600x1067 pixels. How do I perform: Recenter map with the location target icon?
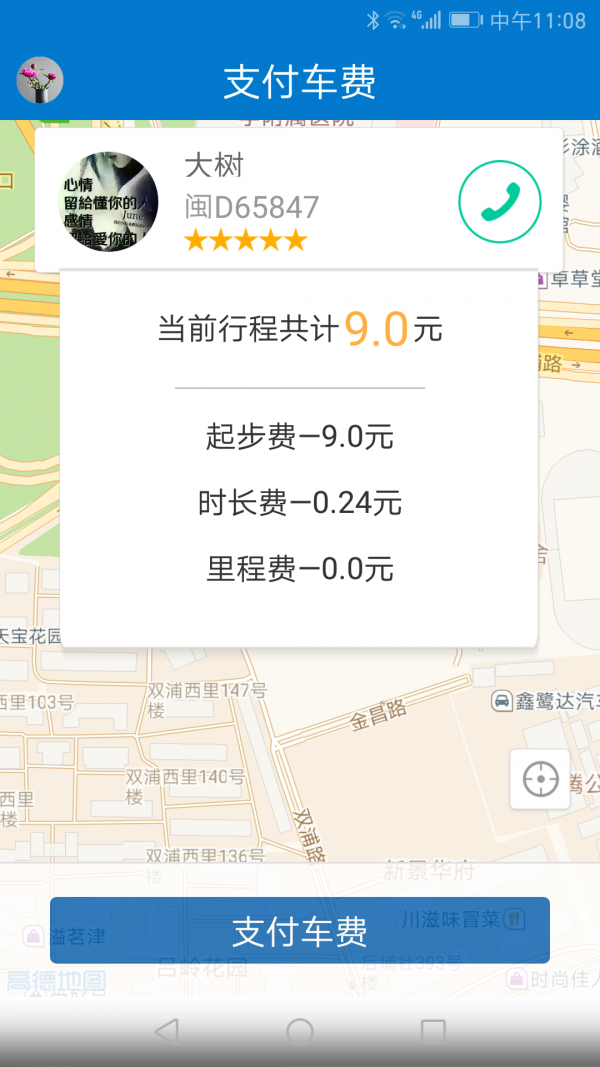(x=540, y=778)
